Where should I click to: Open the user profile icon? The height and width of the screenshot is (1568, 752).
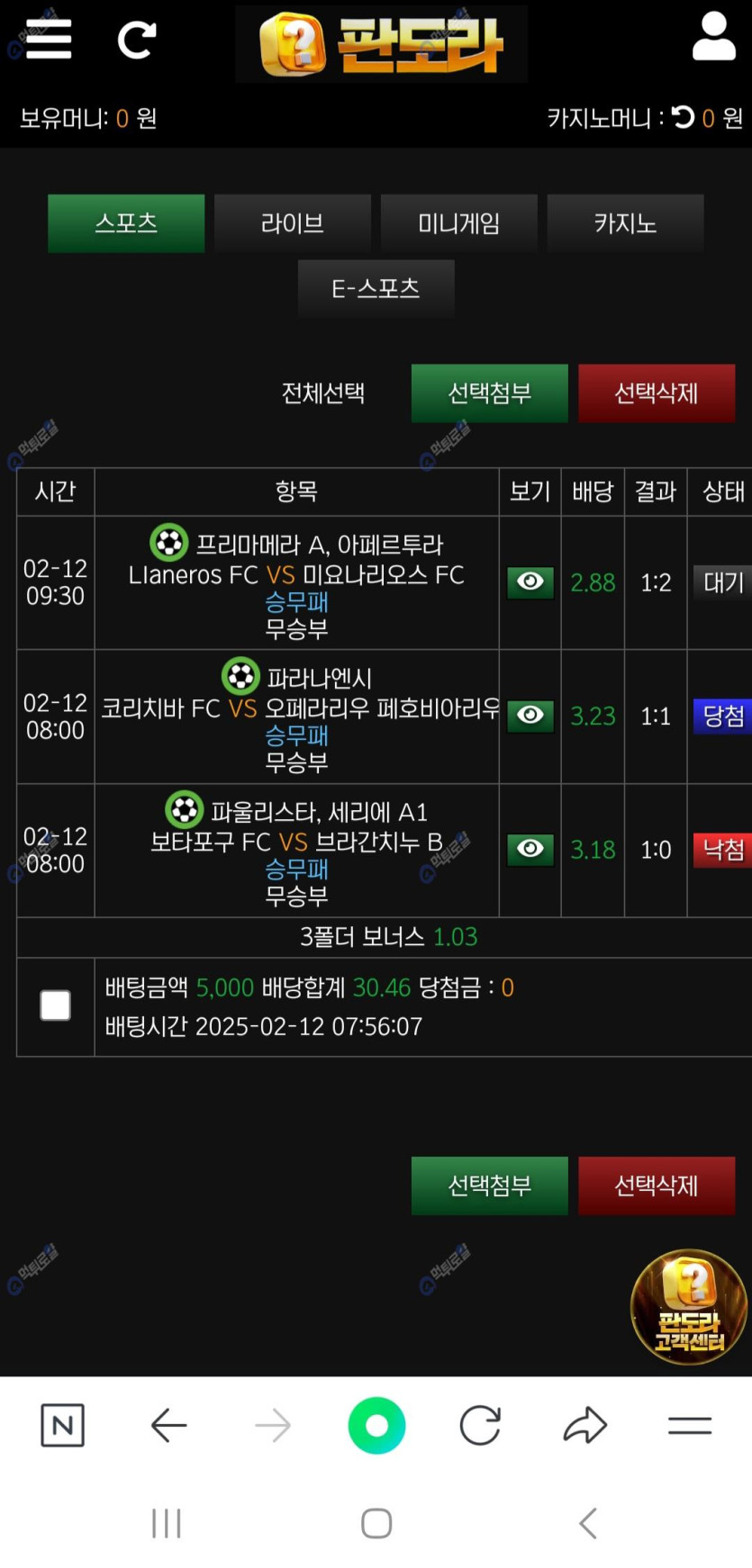click(713, 38)
